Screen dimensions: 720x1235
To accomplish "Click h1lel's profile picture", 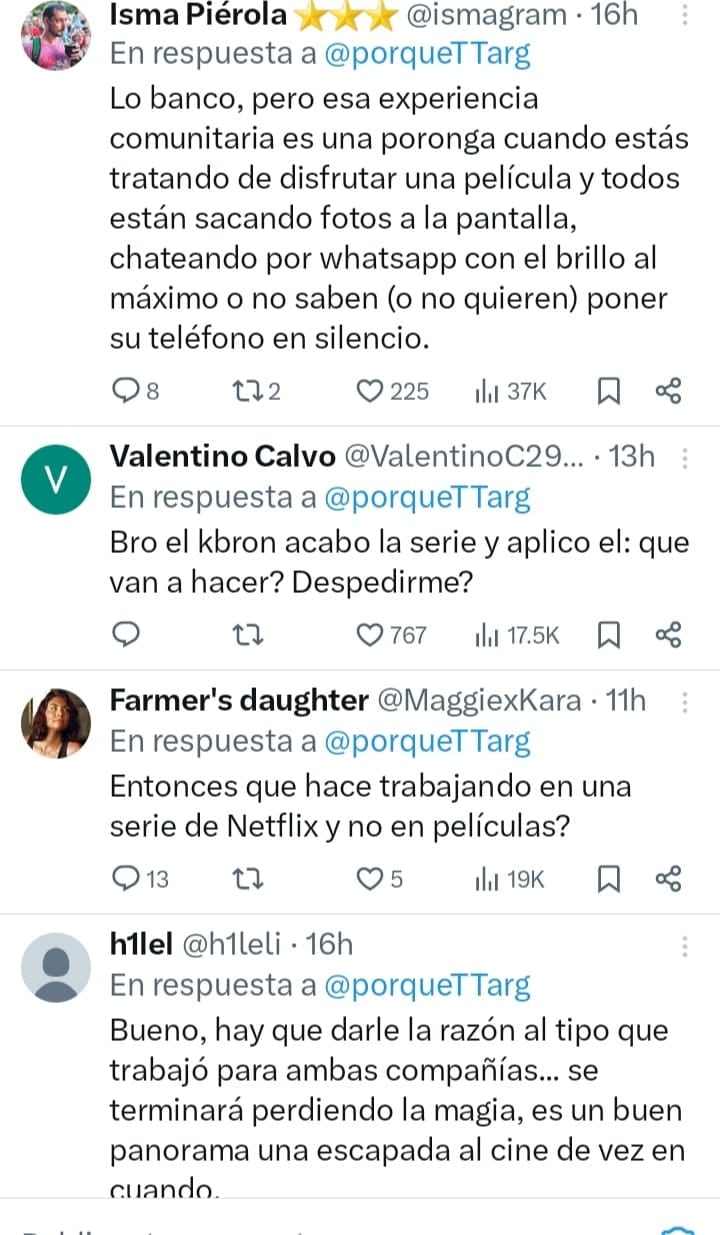I will click(55, 966).
